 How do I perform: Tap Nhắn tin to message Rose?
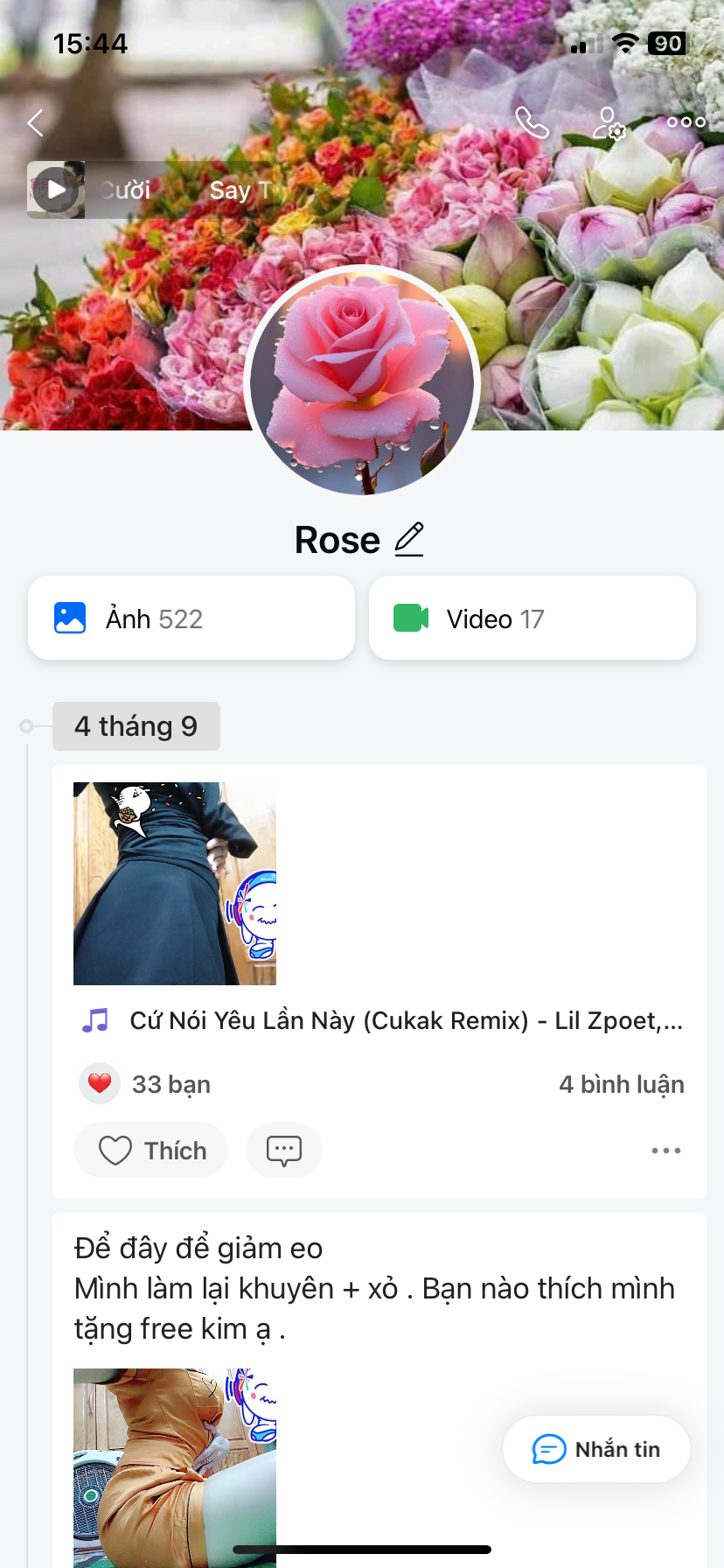[596, 1449]
